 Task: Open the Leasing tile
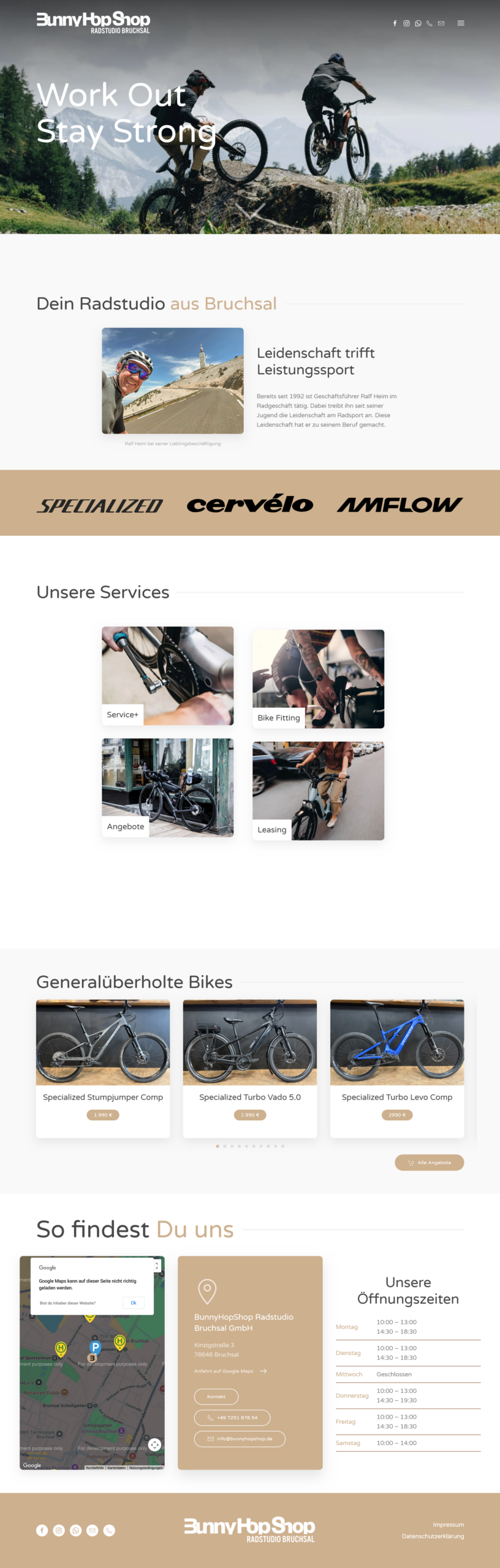coord(318,790)
